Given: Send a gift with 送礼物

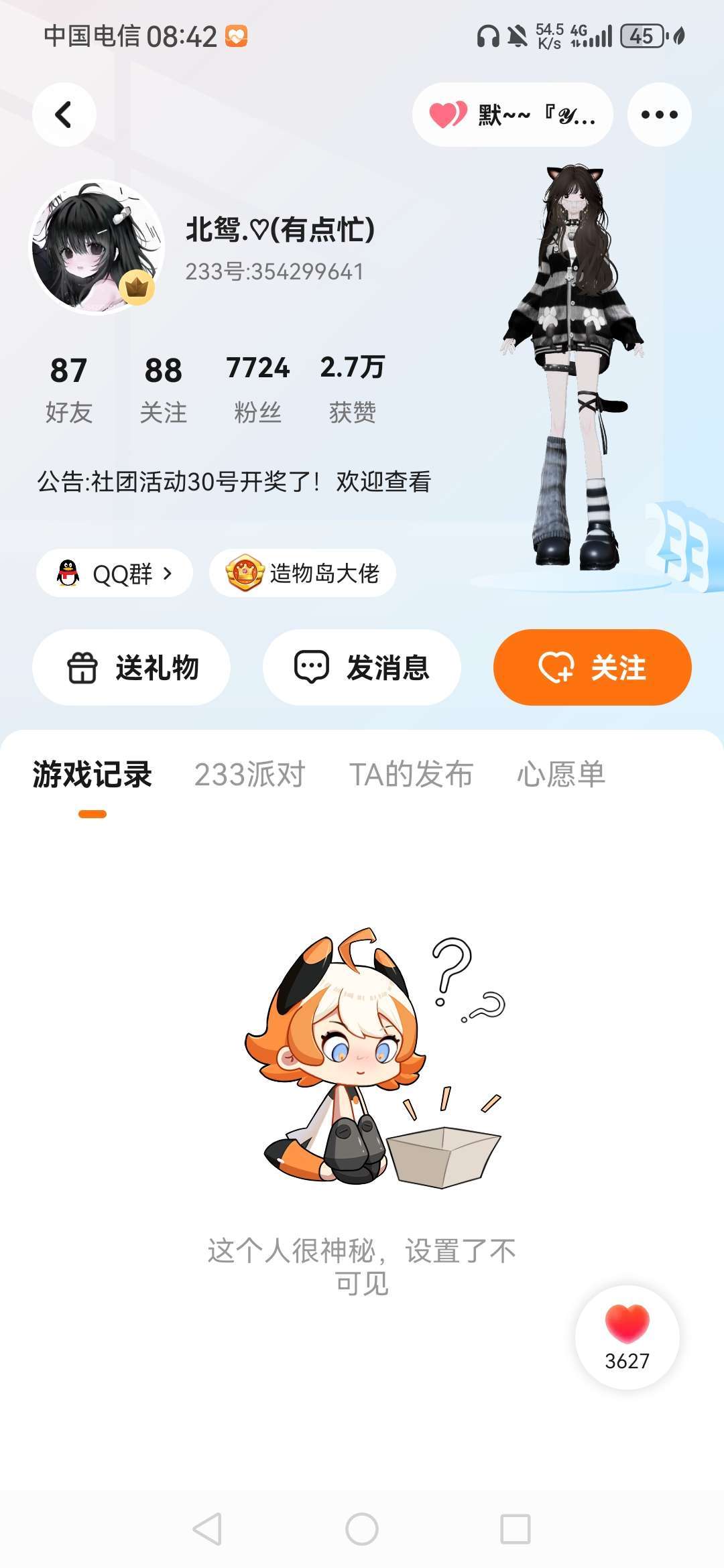Looking at the screenshot, I should coord(131,667).
